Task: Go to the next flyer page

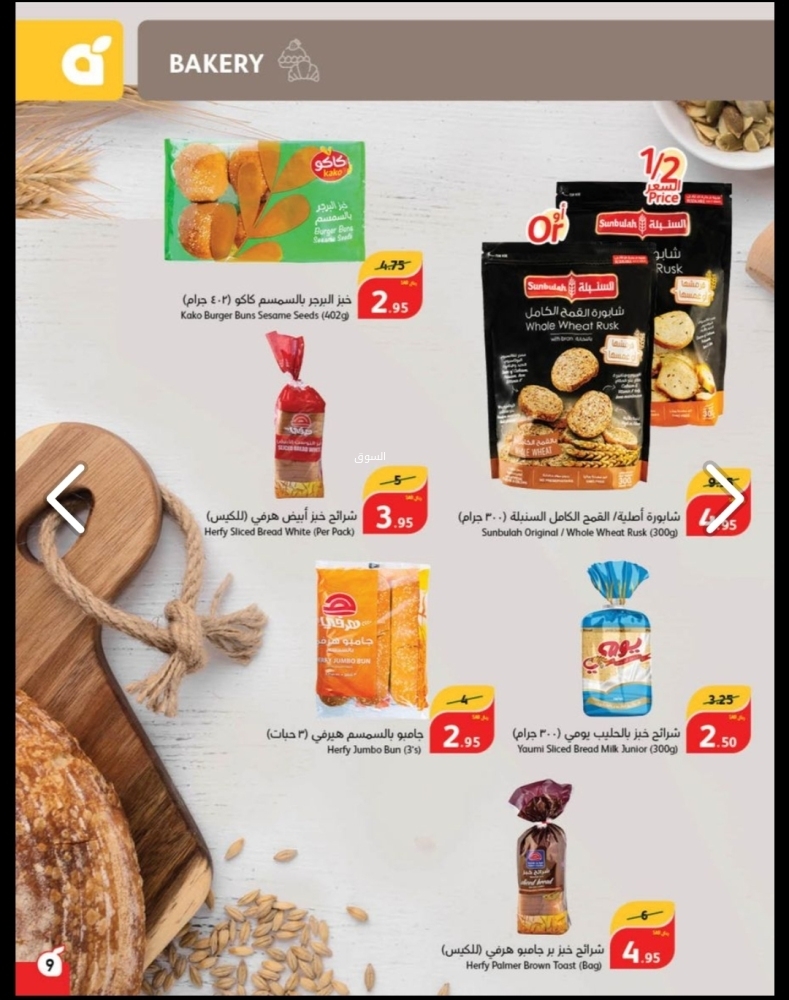Action: click(723, 498)
